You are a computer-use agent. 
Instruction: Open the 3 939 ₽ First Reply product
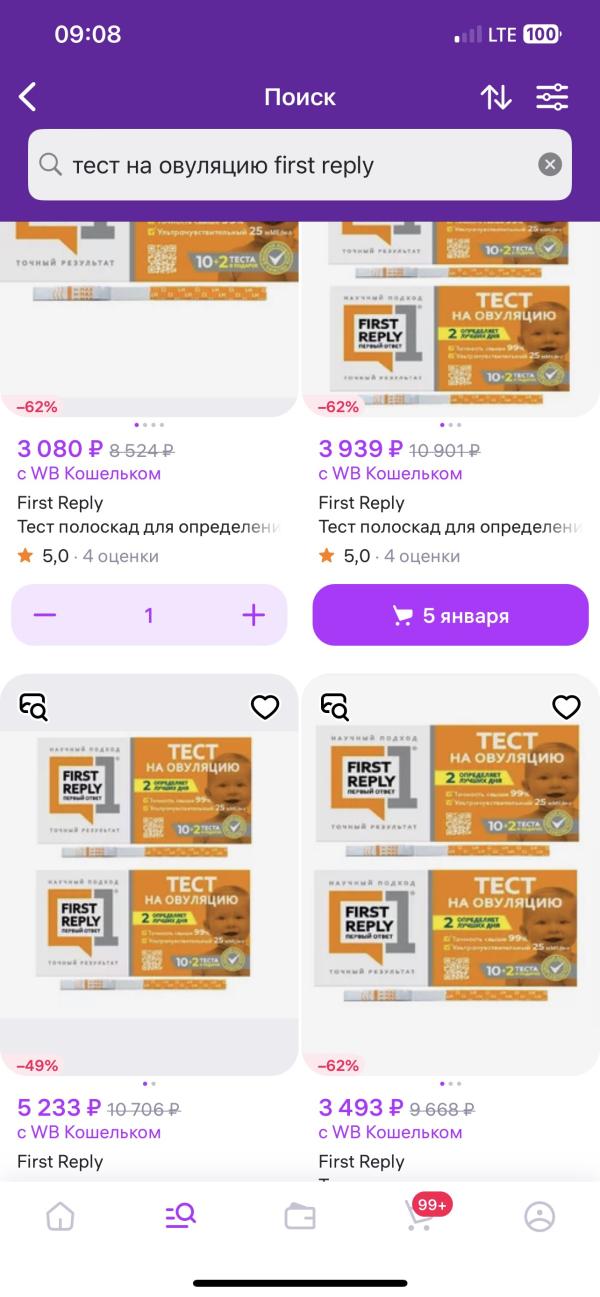click(x=450, y=320)
